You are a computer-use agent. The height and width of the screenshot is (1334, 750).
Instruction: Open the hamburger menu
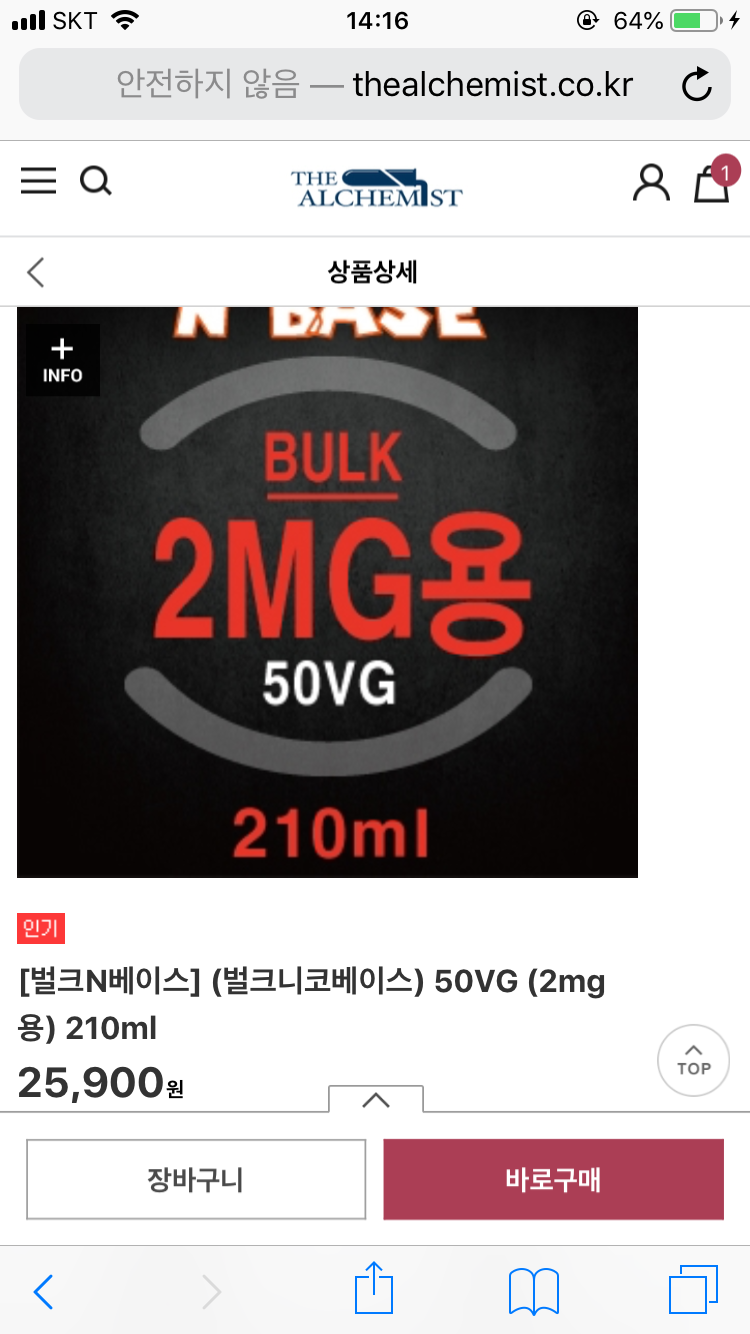(x=39, y=181)
